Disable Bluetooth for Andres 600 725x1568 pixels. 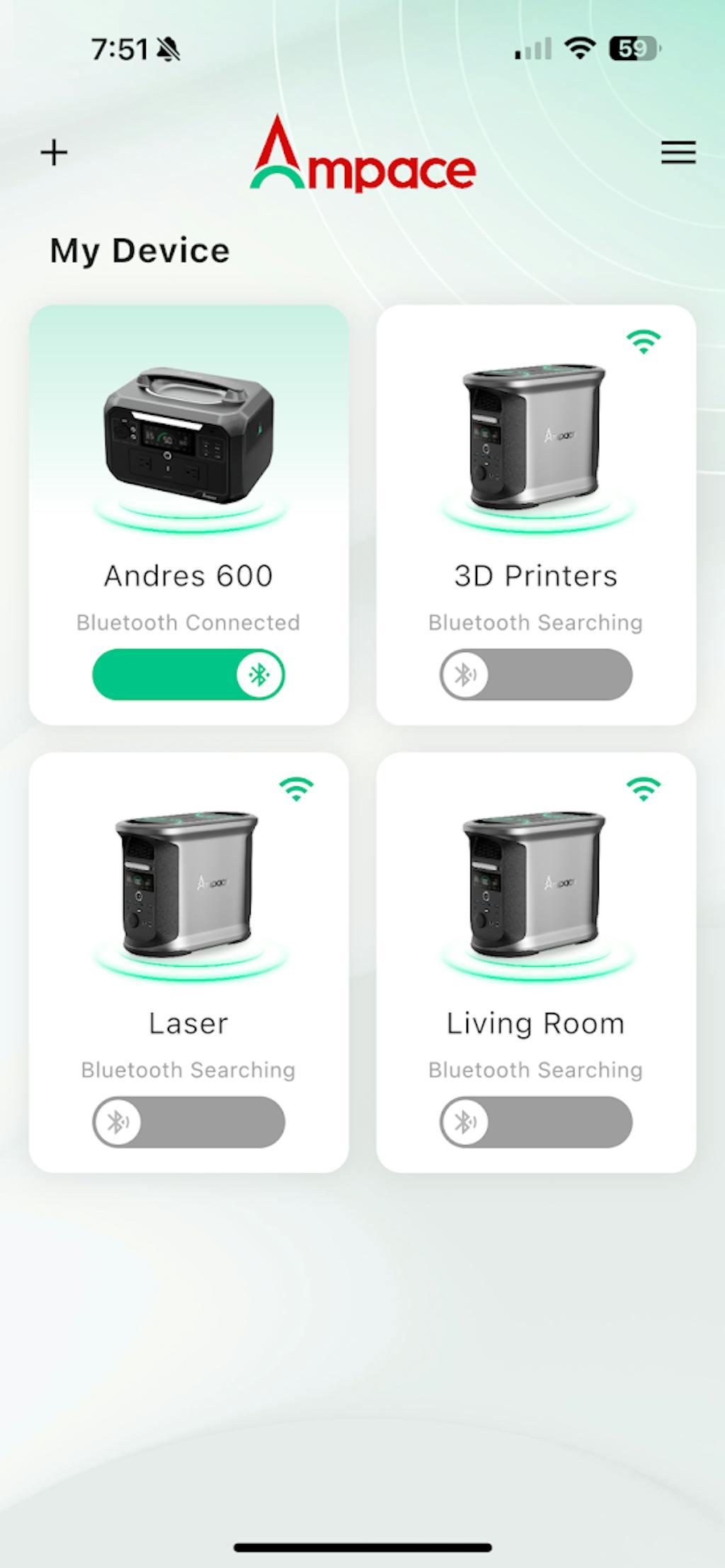188,675
